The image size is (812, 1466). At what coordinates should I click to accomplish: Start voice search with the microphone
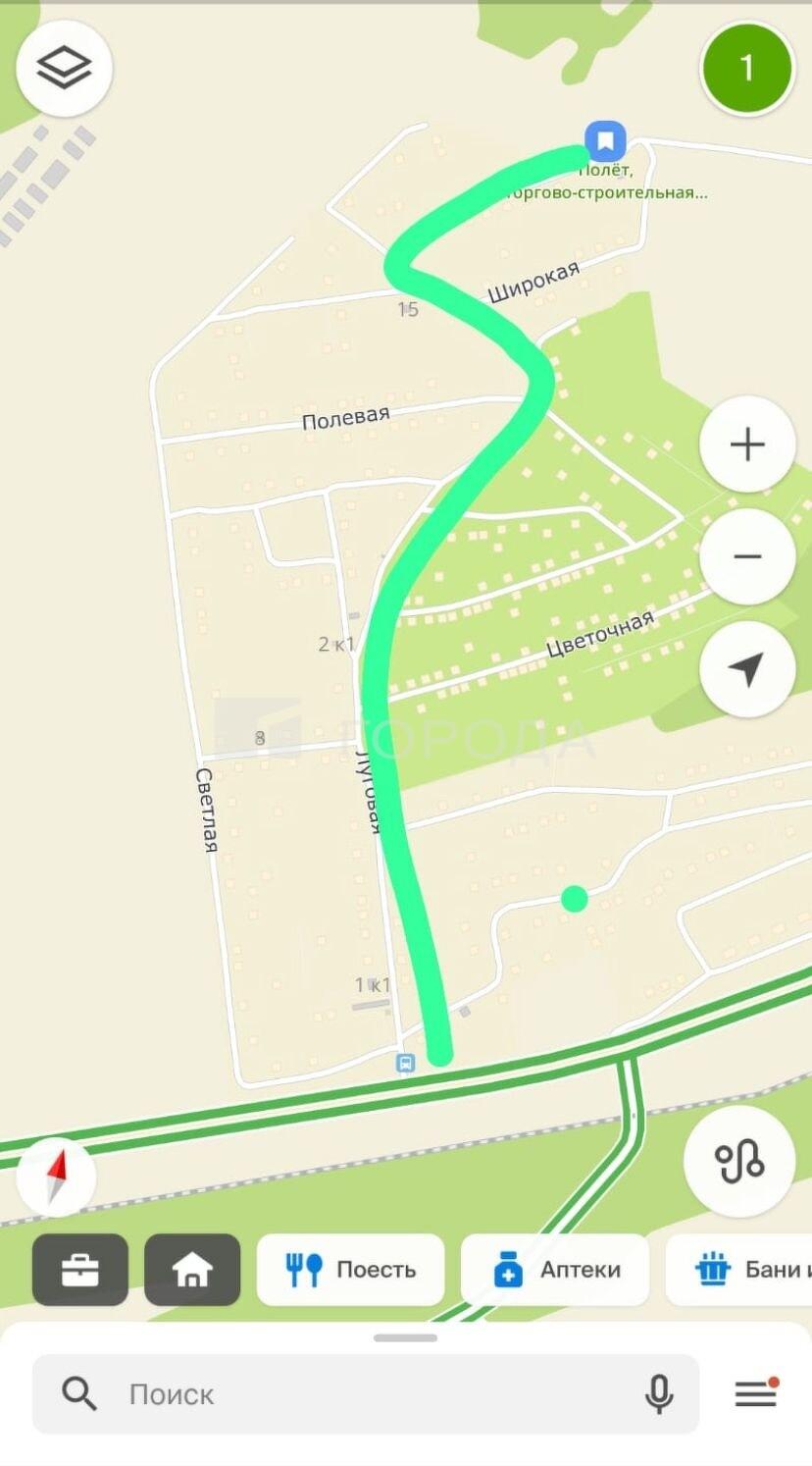click(659, 1394)
